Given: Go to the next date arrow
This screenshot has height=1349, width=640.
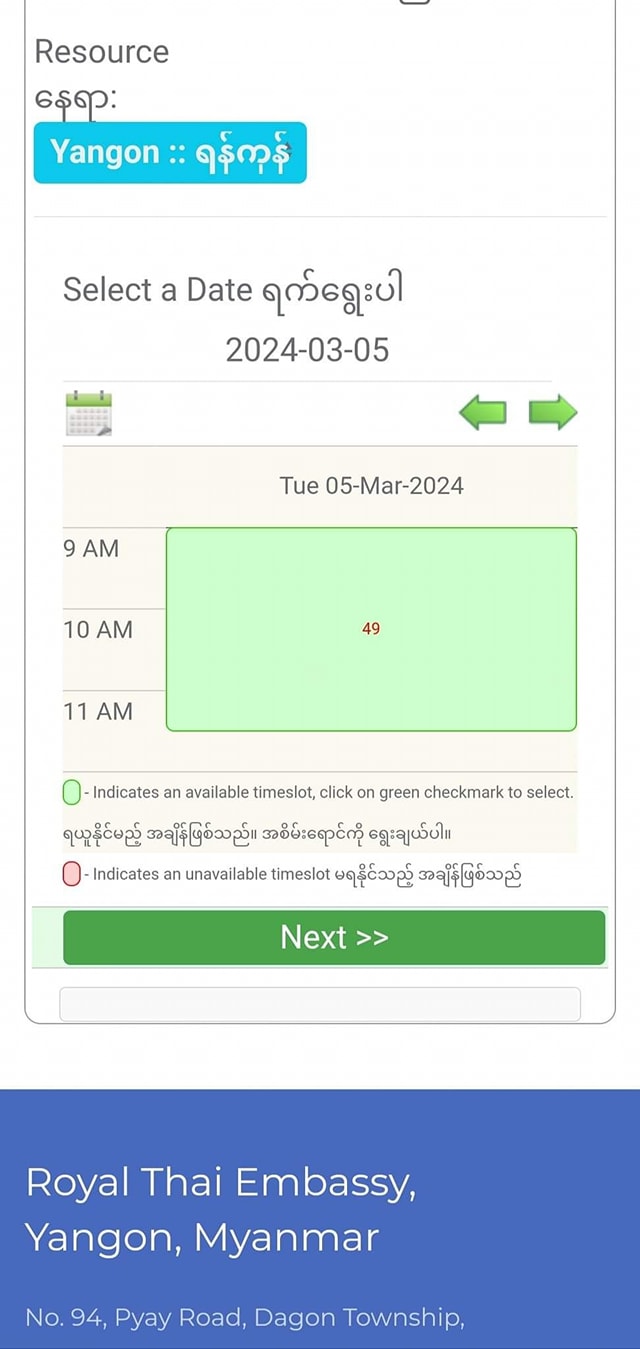Looking at the screenshot, I should [x=553, y=412].
